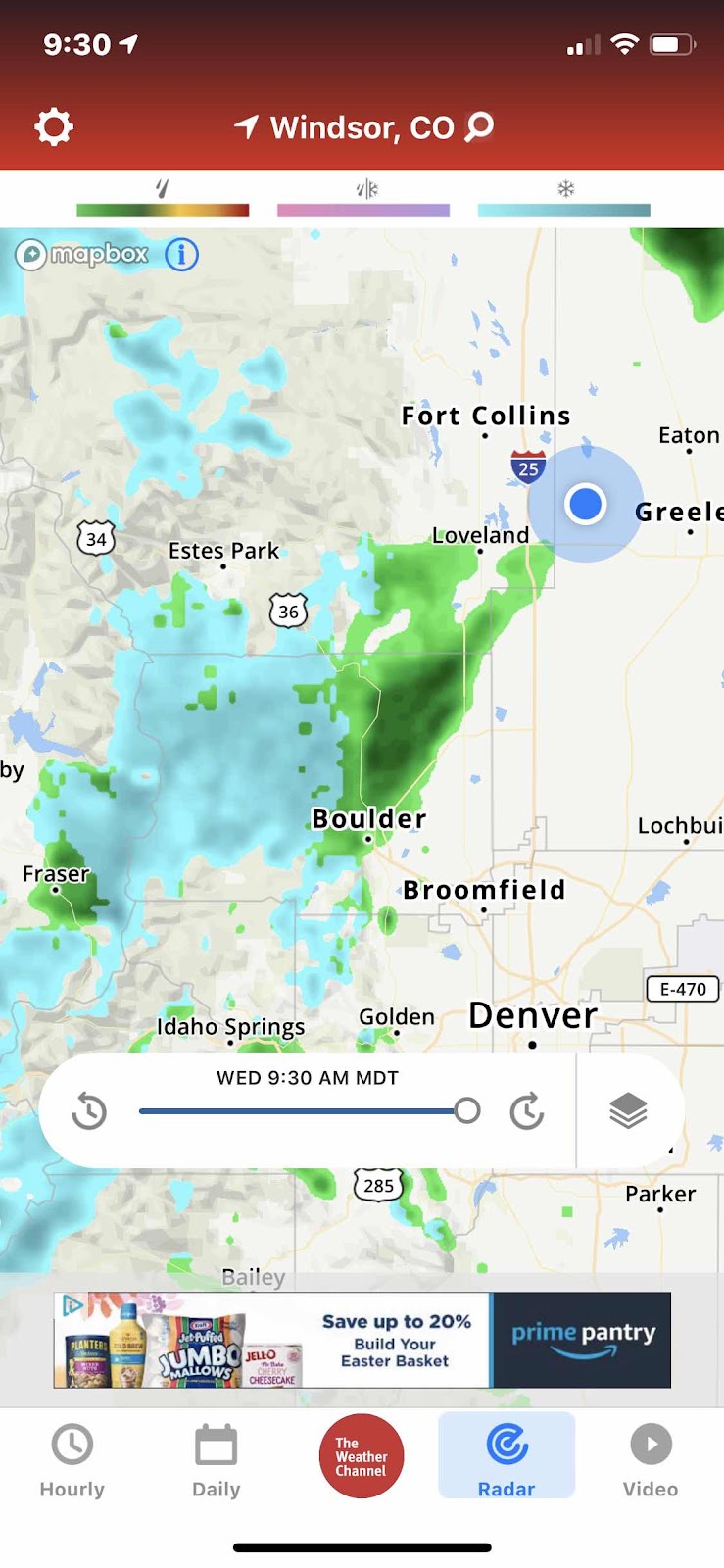Open the Video tab

coord(651,1460)
